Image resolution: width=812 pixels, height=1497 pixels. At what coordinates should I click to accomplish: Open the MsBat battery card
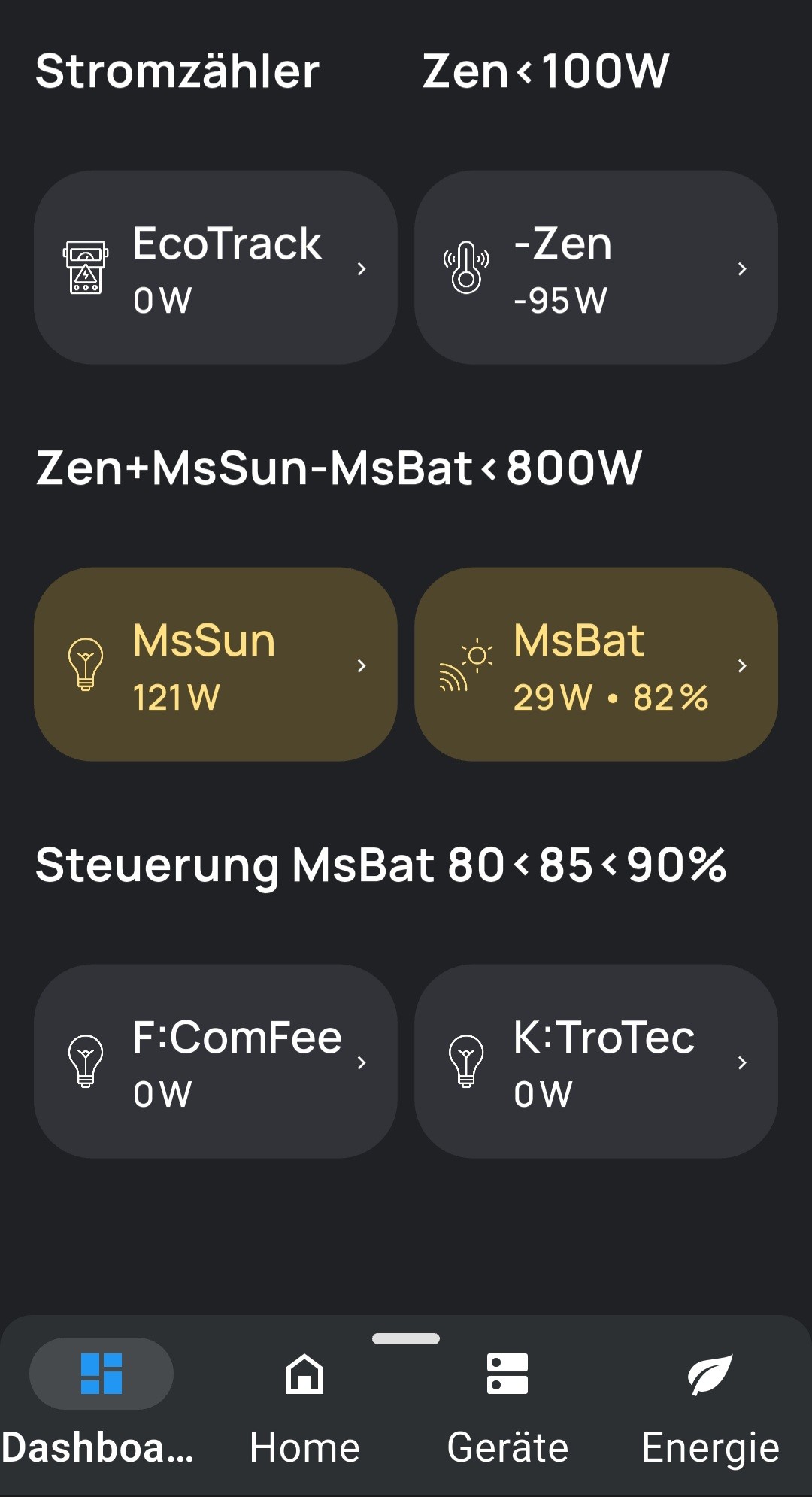595,665
